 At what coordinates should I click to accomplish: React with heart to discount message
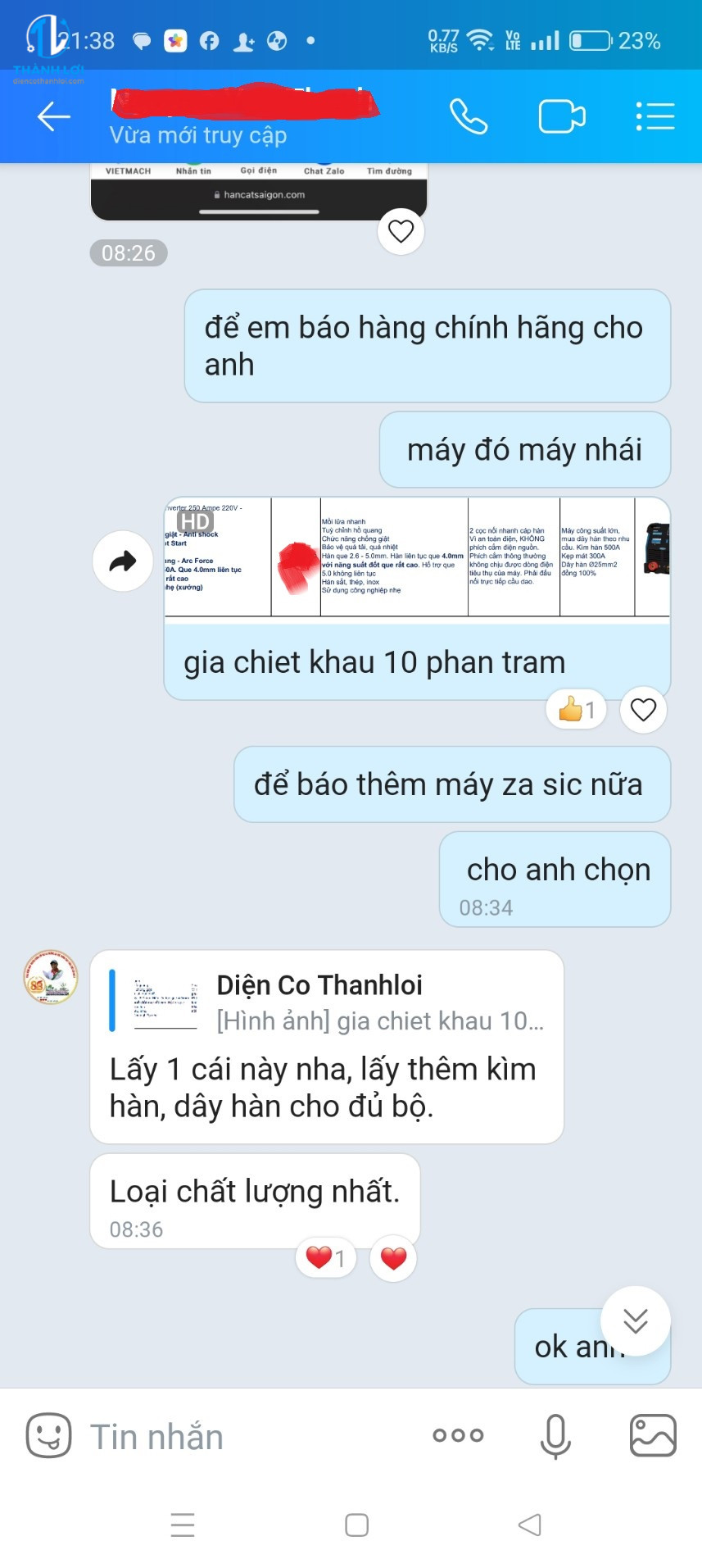click(643, 710)
